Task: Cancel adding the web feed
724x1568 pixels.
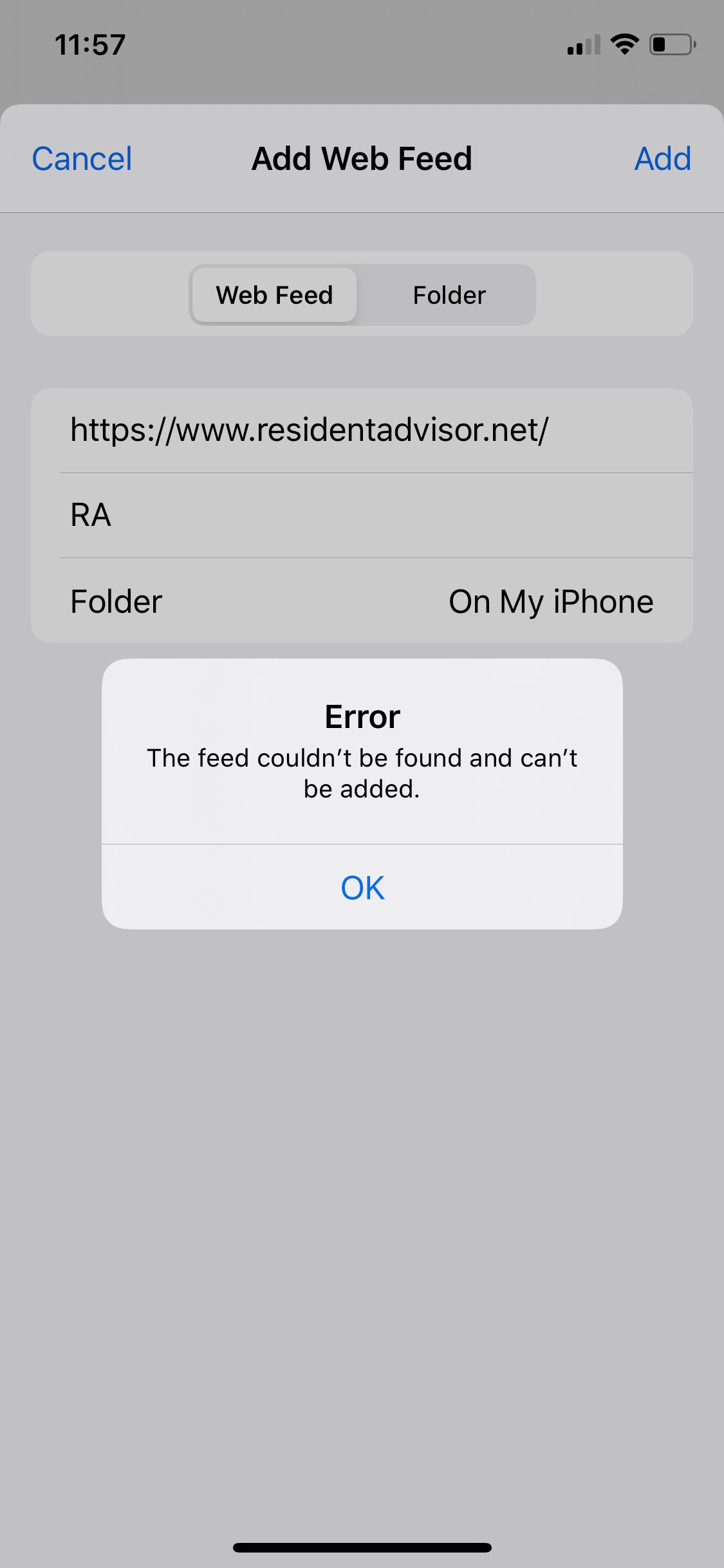Action: point(82,159)
